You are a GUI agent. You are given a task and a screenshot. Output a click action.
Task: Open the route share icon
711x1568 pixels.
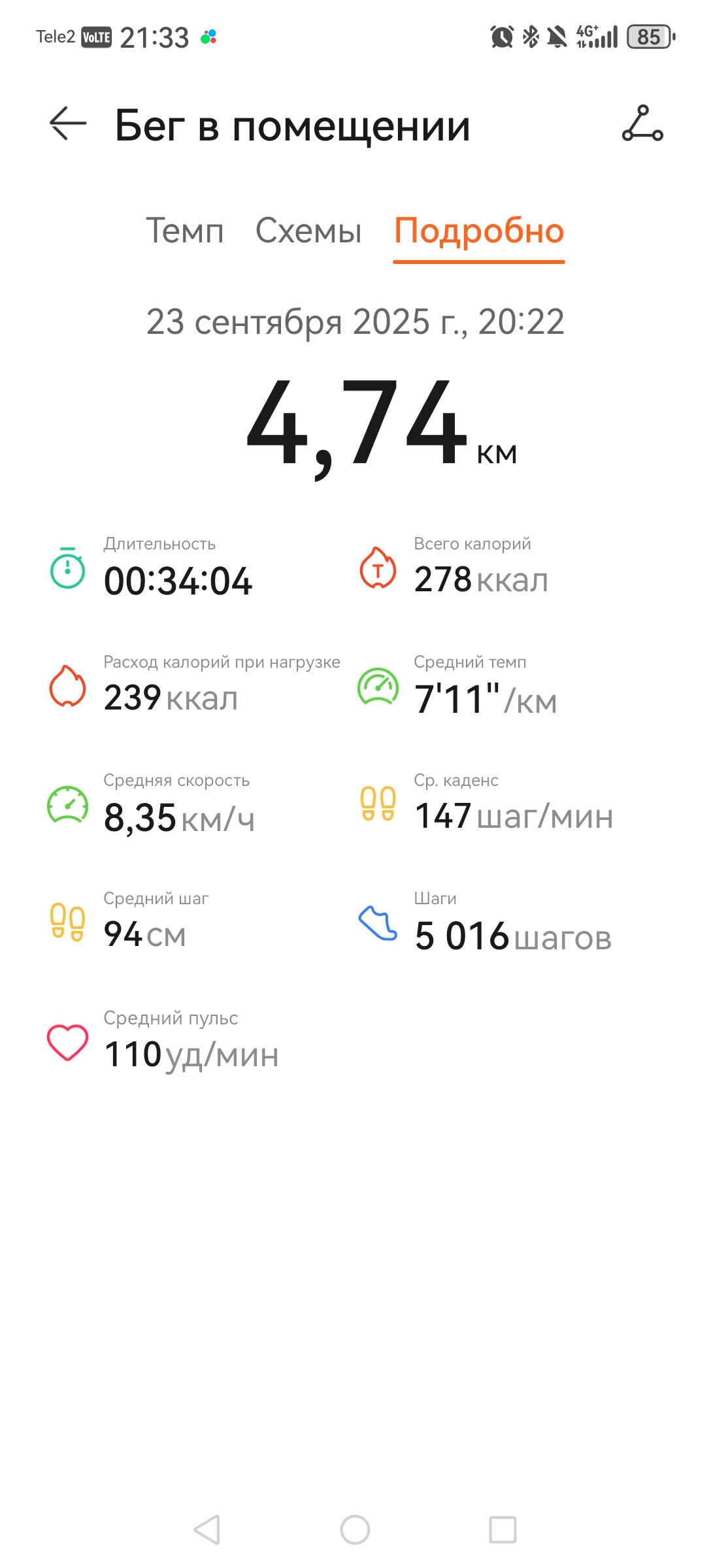pos(642,123)
